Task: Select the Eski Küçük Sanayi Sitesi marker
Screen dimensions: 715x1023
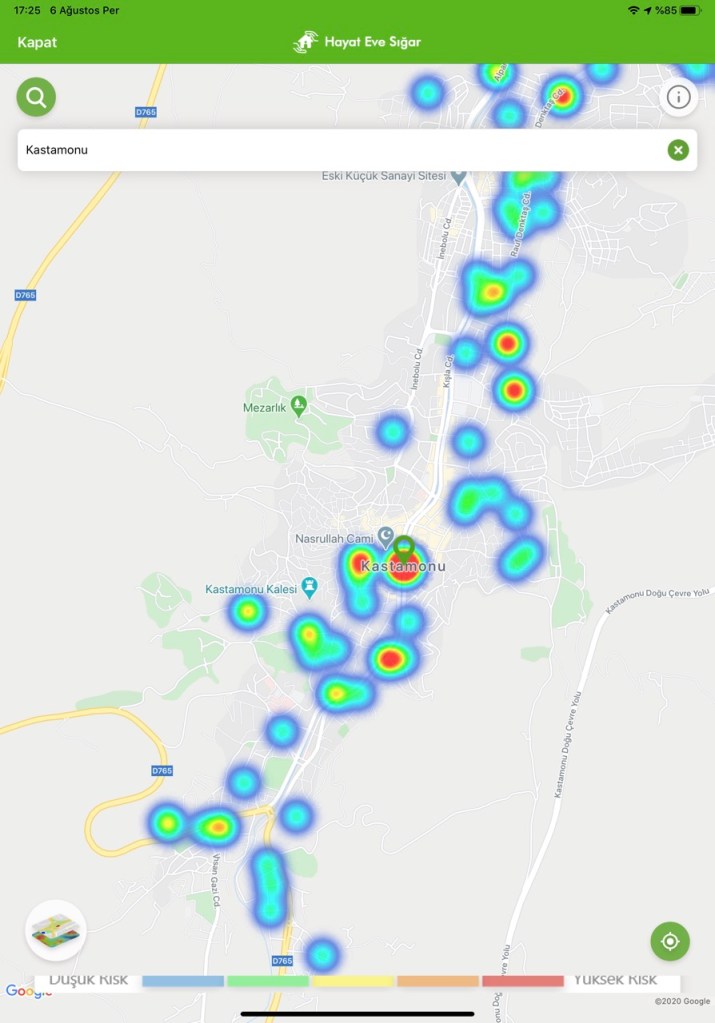Action: 459,176
